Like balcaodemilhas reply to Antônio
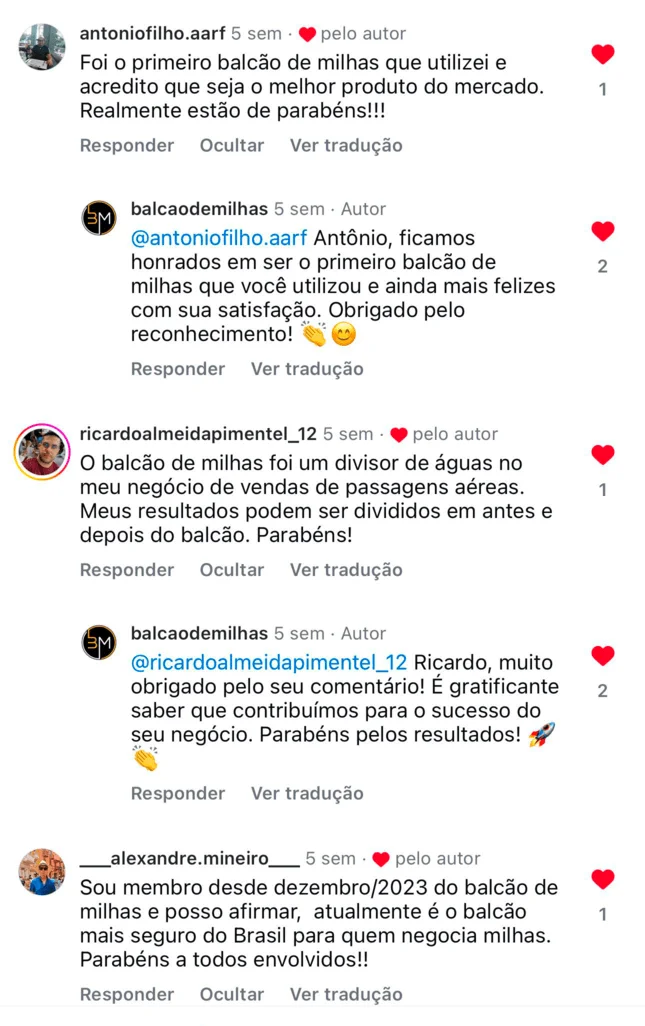 click(602, 232)
